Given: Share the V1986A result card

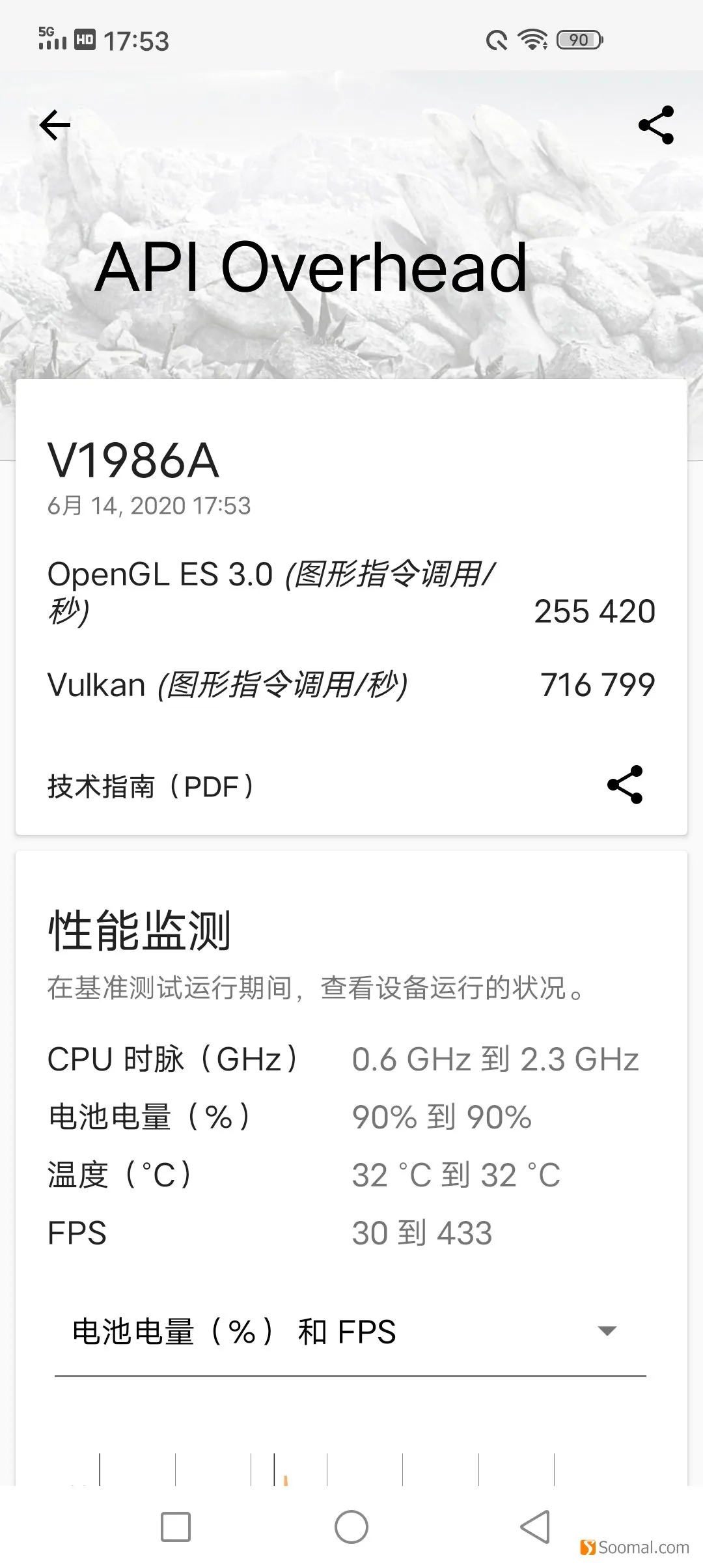Looking at the screenshot, I should 624,785.
